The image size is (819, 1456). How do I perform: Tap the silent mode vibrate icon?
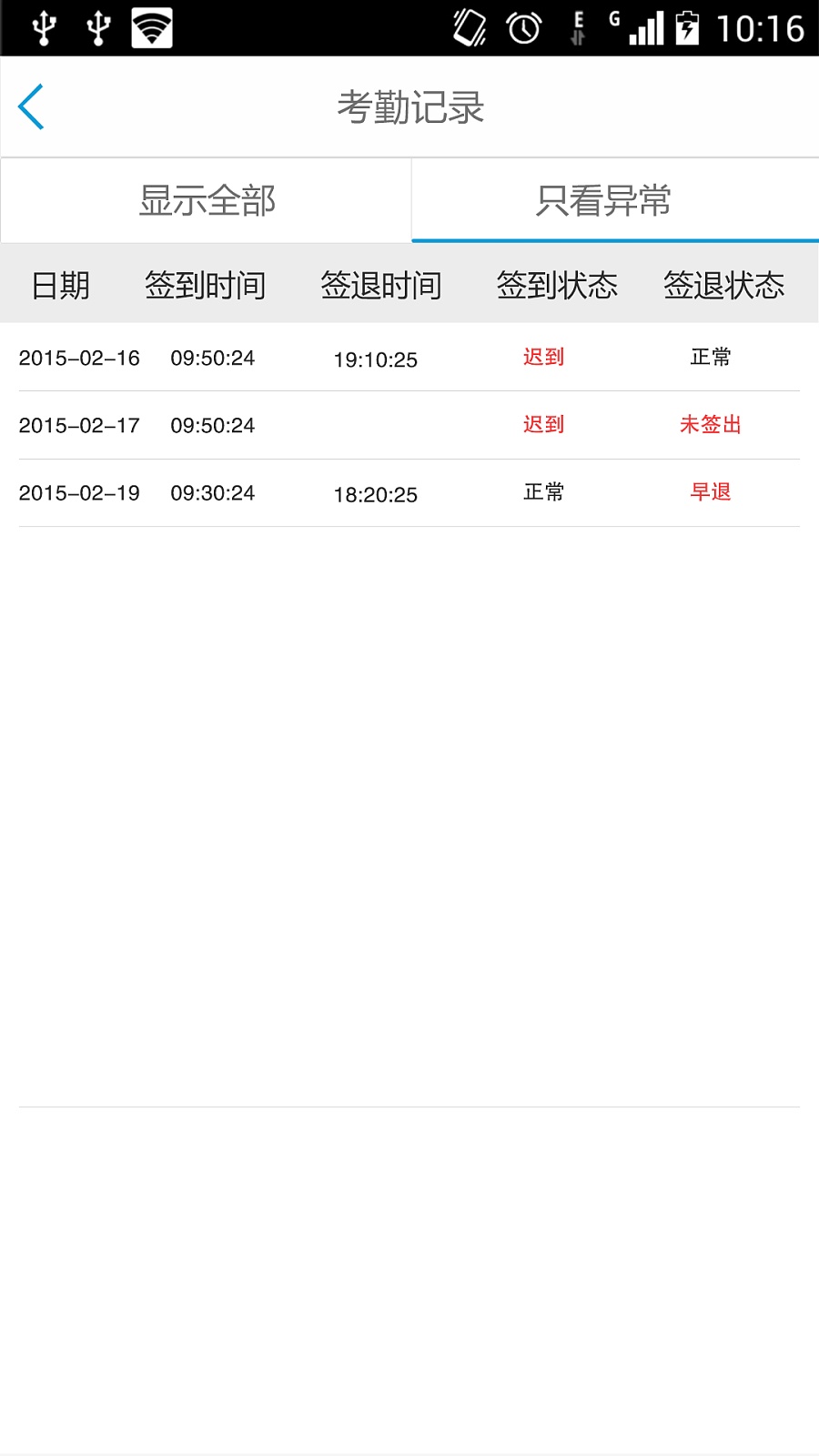tap(468, 28)
